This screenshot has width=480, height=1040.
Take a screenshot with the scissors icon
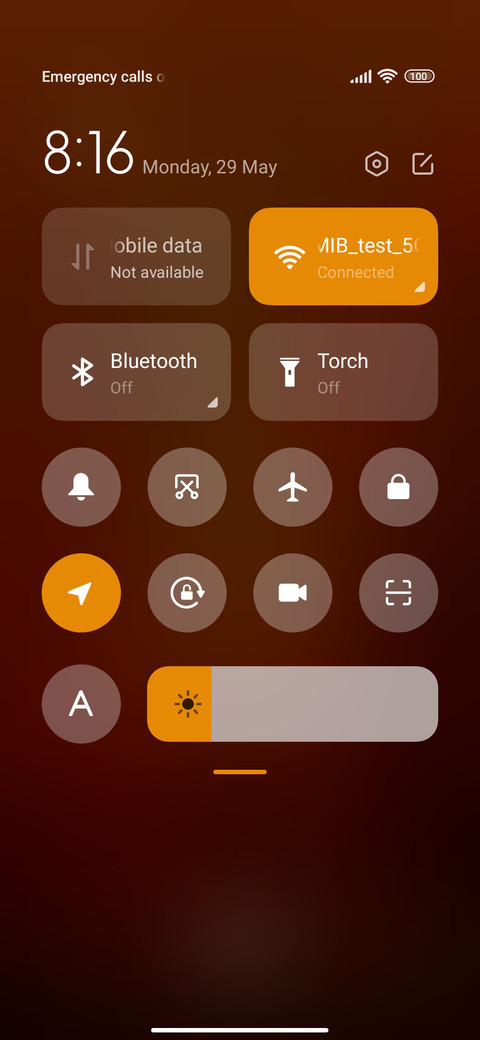(187, 487)
